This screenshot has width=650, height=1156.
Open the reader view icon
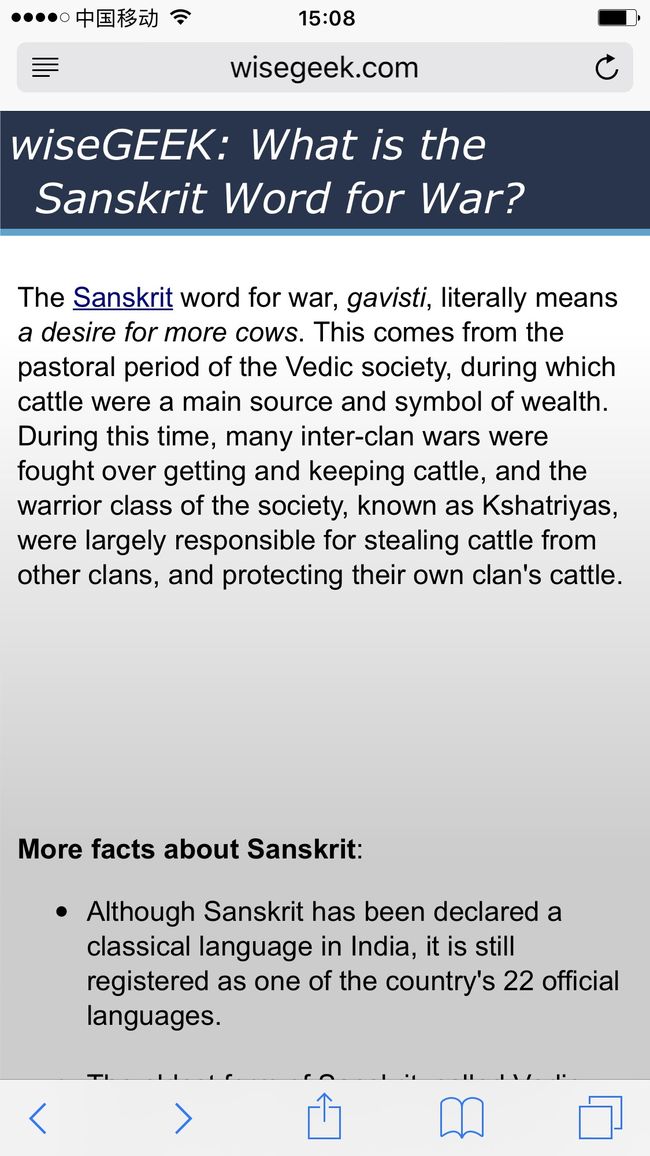[45, 68]
